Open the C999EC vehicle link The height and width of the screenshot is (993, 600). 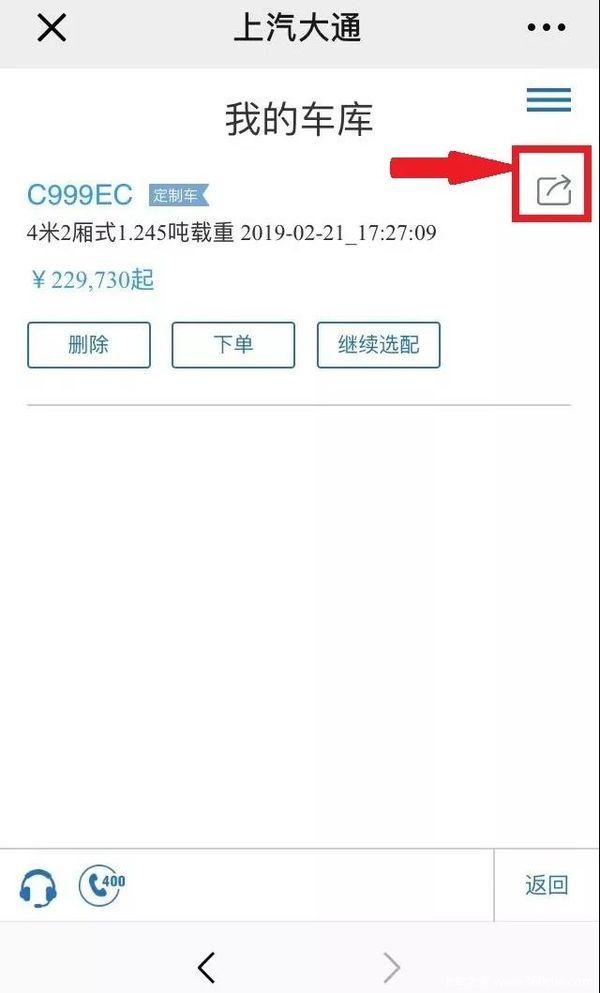pyautogui.click(x=80, y=194)
